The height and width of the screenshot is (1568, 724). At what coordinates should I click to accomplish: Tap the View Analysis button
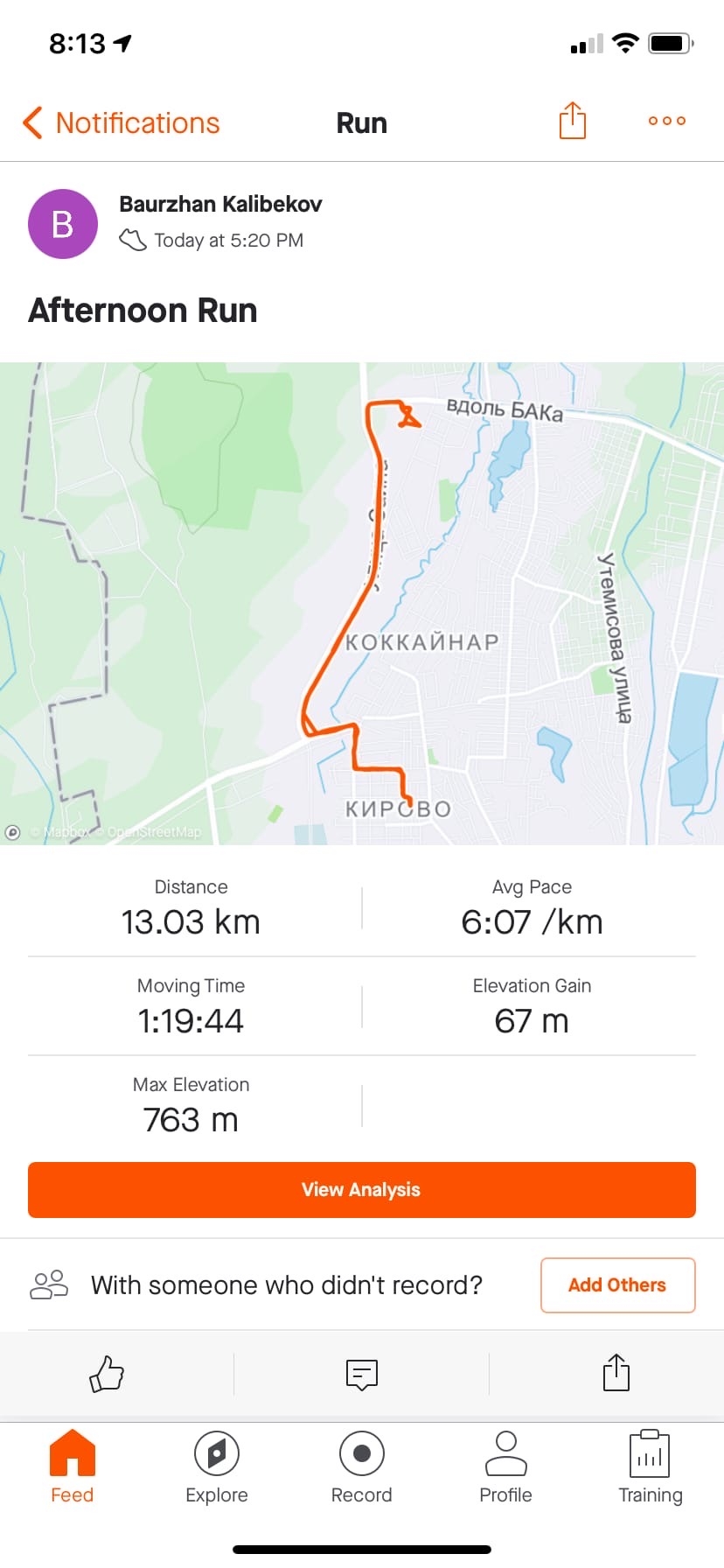(362, 1189)
